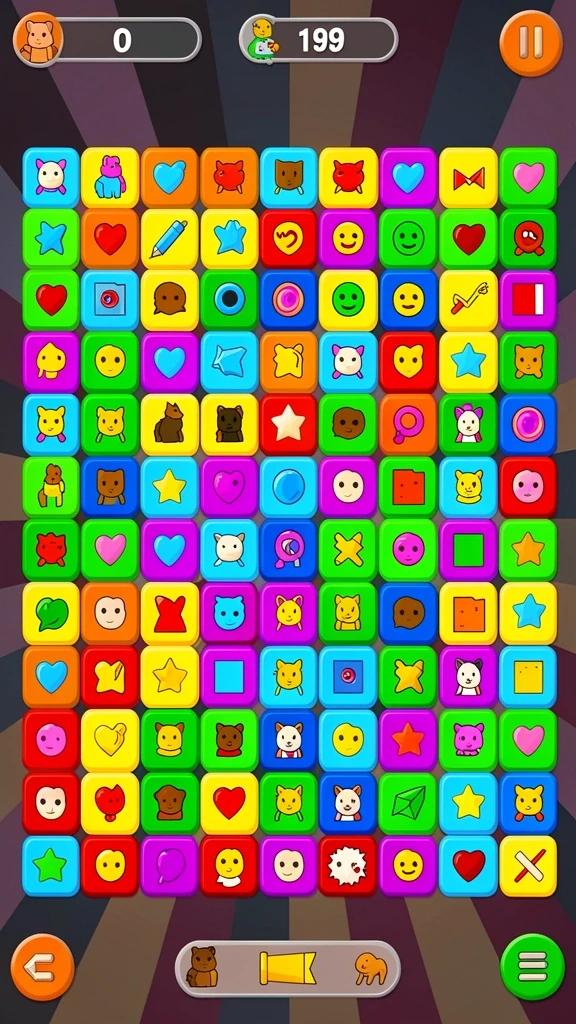Go back with the orange arrow button

42,967
